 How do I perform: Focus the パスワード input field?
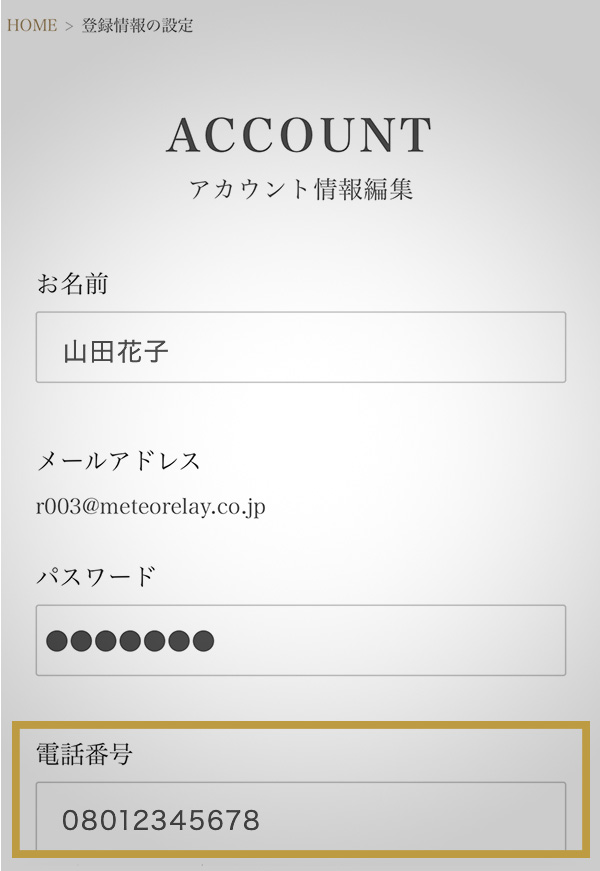point(300,640)
